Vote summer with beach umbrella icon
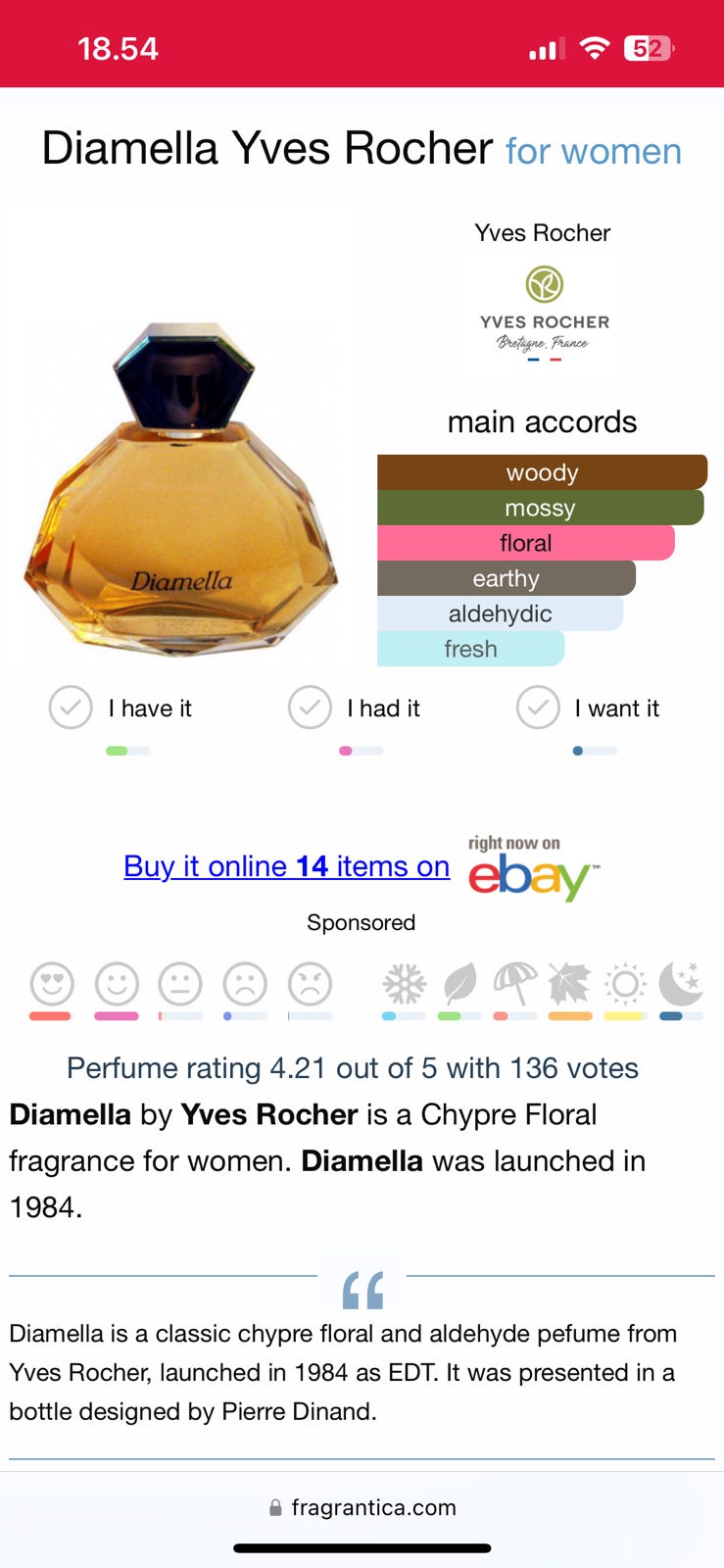724x1568 pixels. [x=515, y=984]
